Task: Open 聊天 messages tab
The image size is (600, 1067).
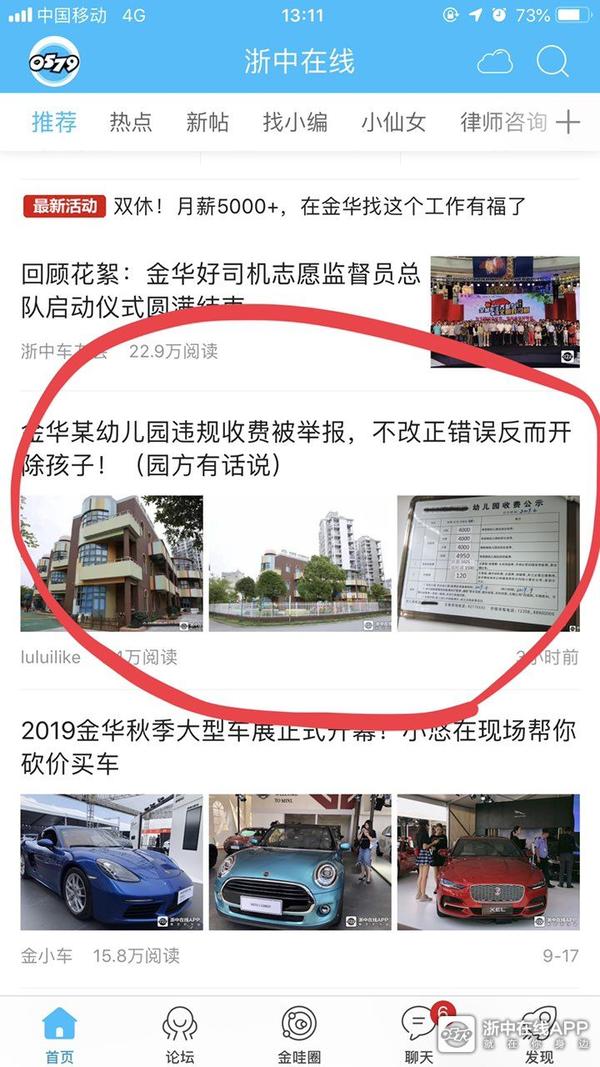Action: coord(418,1033)
